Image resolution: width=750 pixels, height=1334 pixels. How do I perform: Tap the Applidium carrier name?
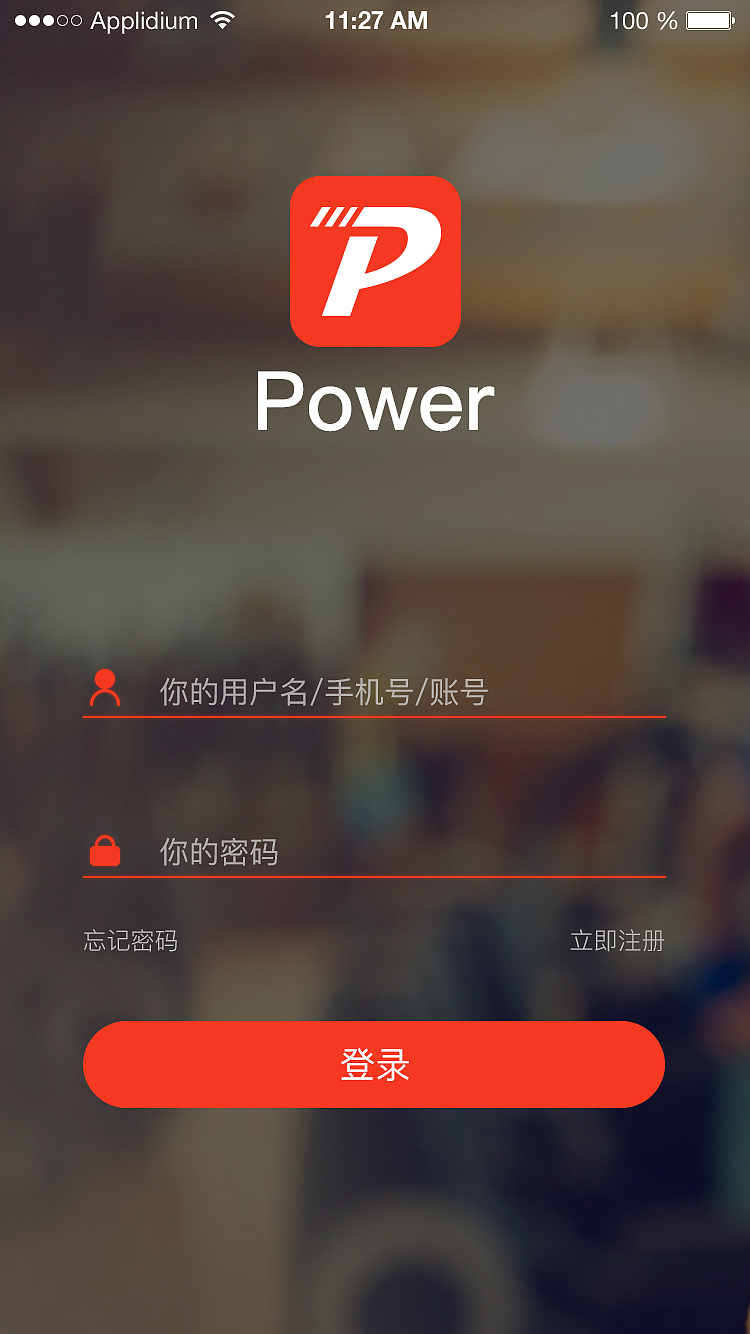click(x=143, y=19)
